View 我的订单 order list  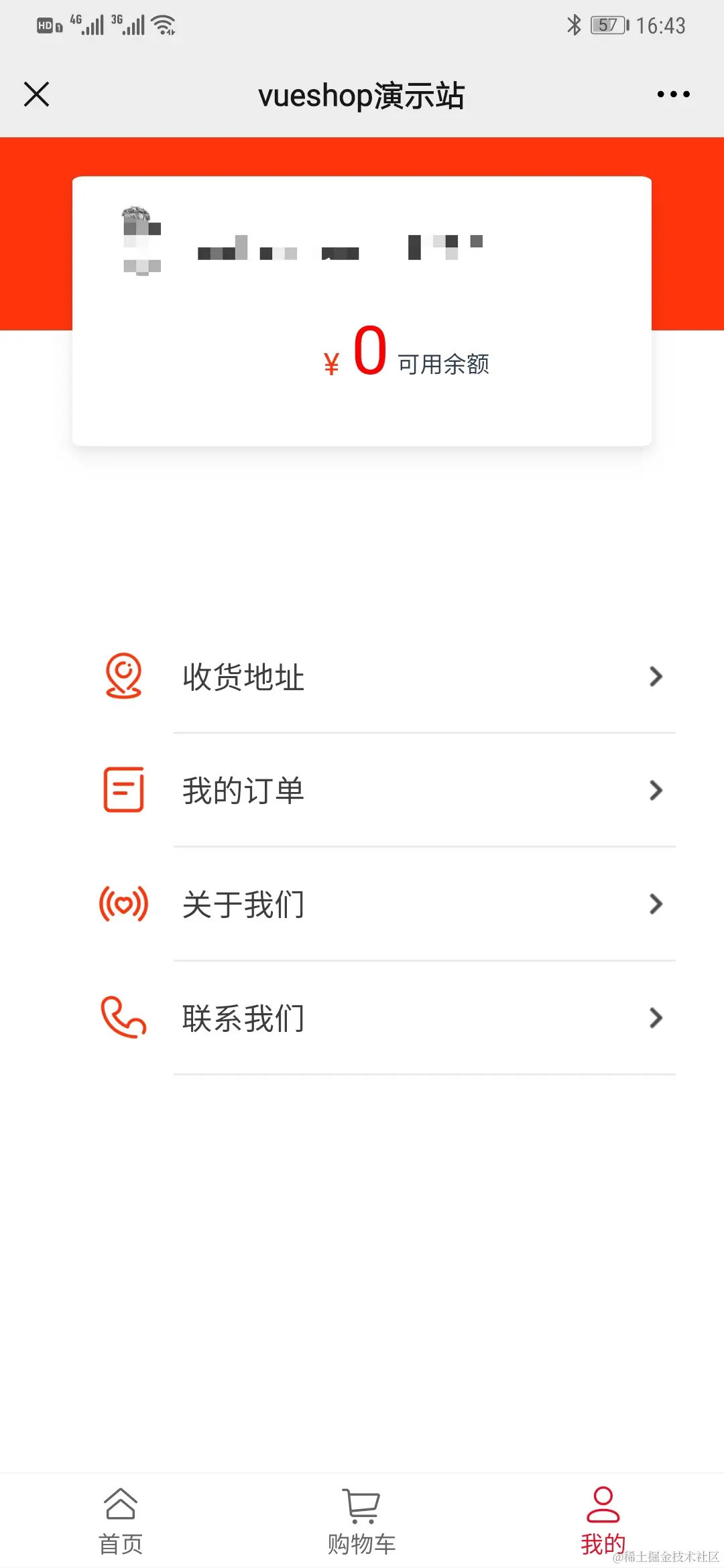382,791
